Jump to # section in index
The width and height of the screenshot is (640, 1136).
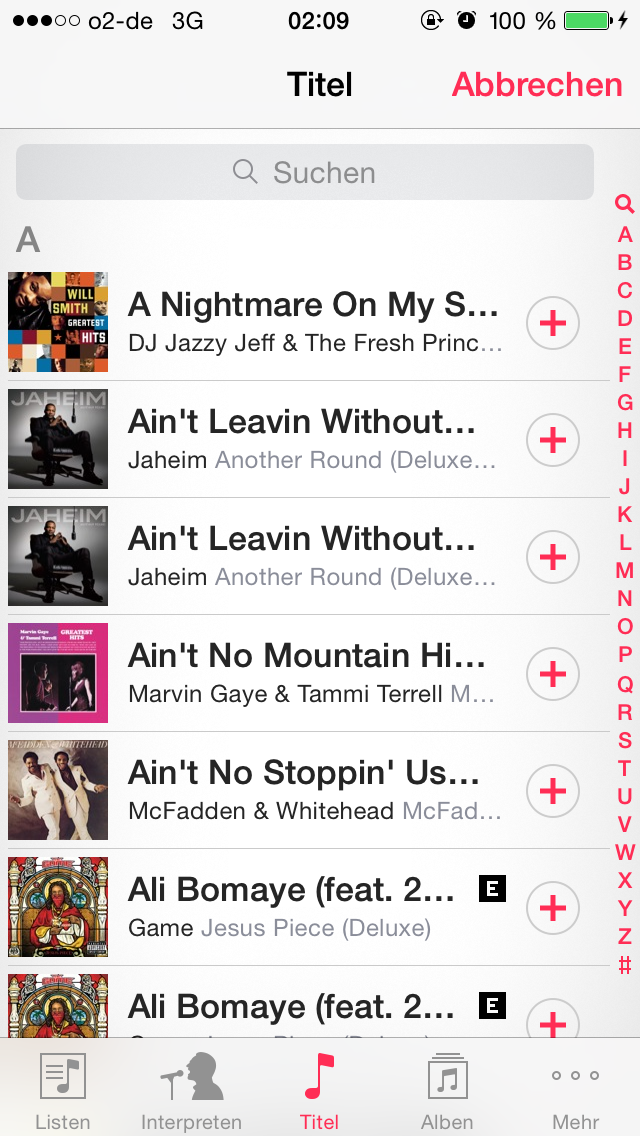(625, 965)
